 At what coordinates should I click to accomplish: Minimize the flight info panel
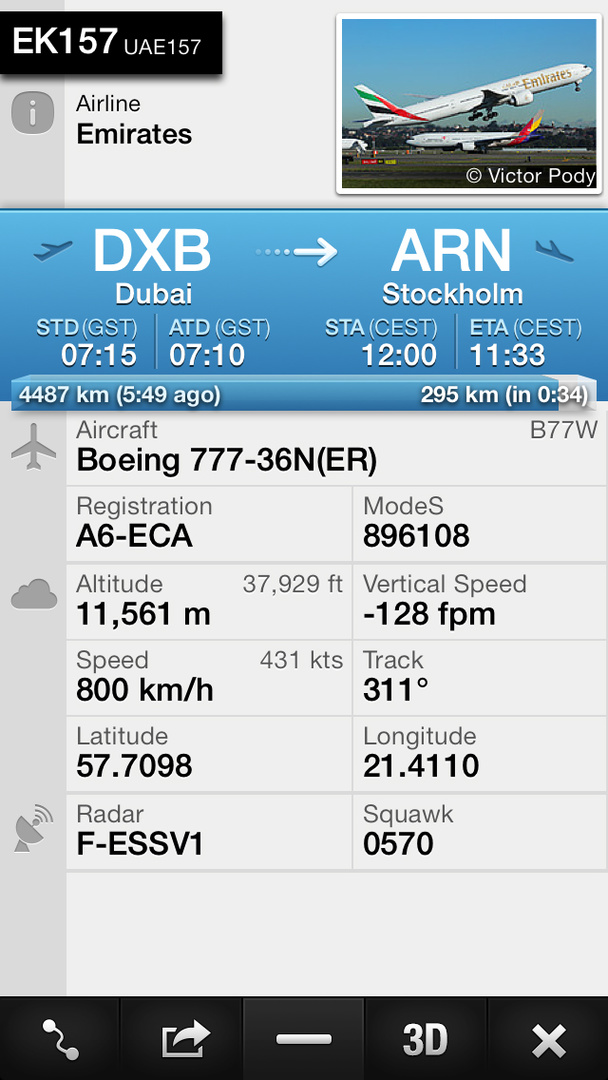304,1040
